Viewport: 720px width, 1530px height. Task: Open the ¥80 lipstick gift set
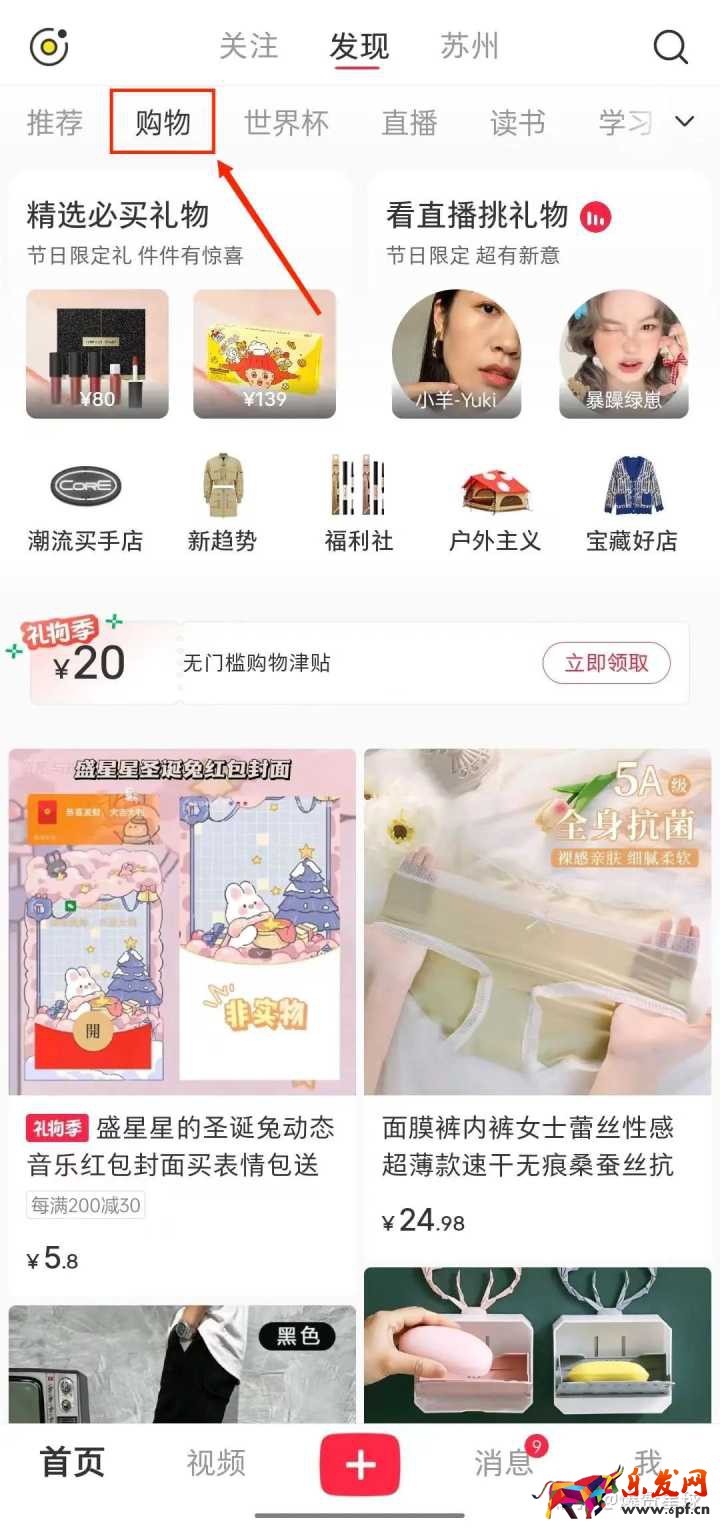[x=97, y=353]
